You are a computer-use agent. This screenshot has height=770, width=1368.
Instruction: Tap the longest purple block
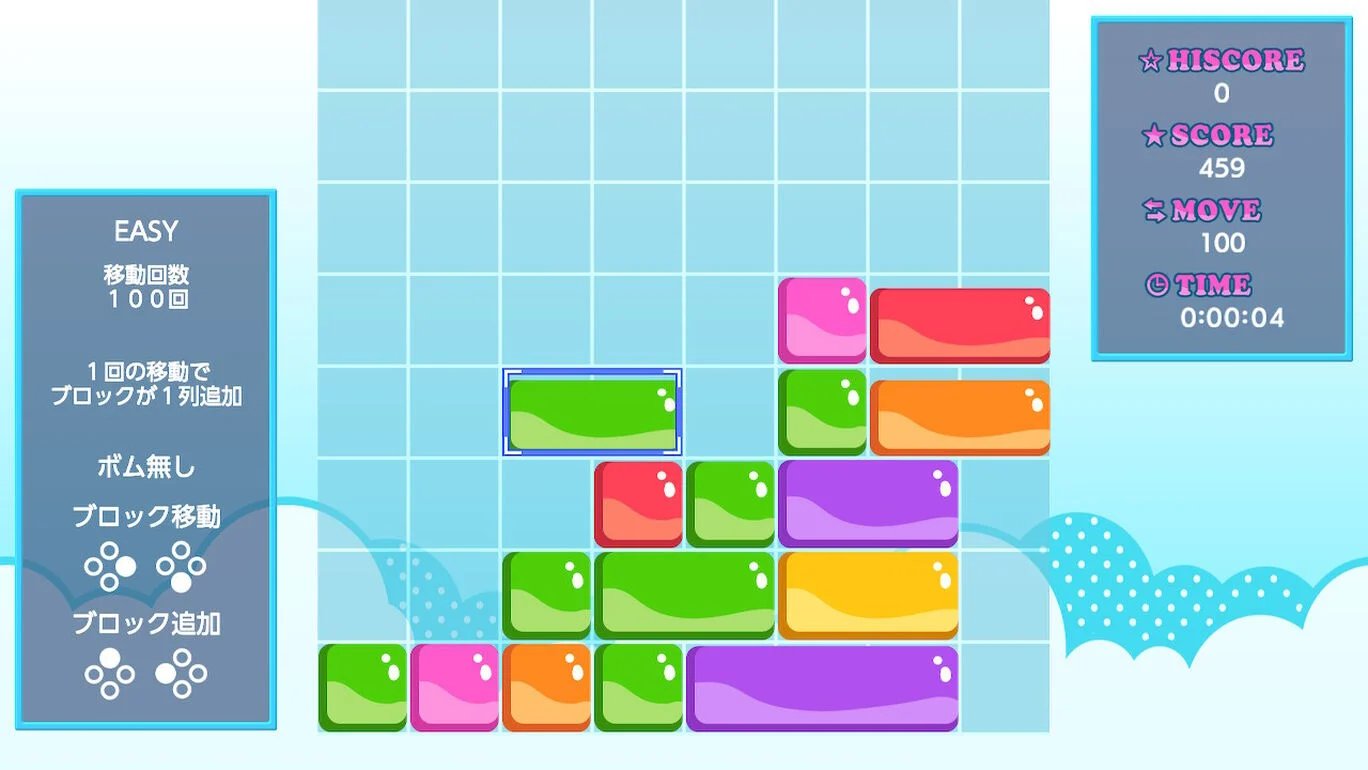pos(822,688)
